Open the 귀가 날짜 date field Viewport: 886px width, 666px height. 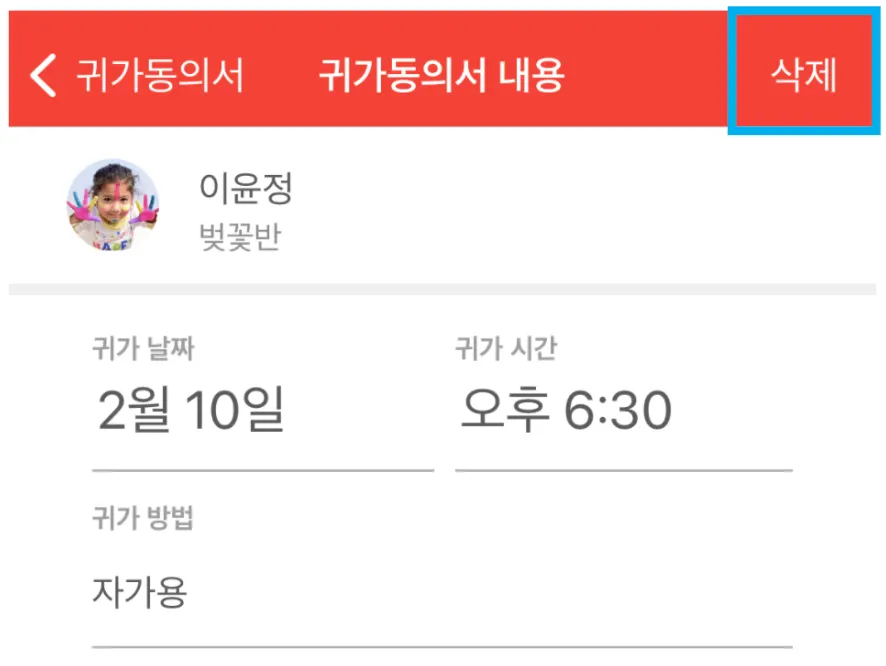262,411
